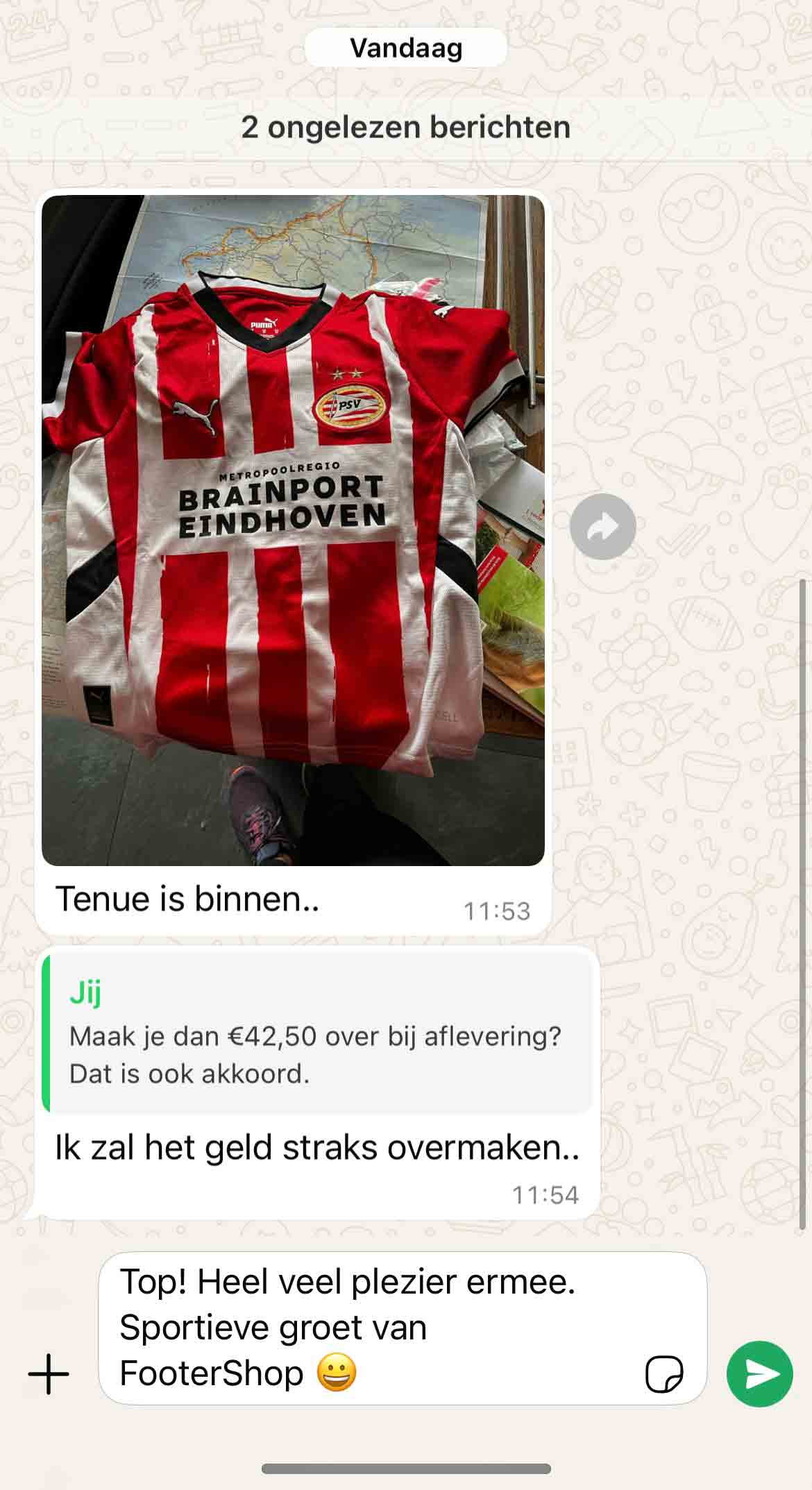Open the PSV shirt photo
The width and height of the screenshot is (812, 1490).
click(293, 530)
